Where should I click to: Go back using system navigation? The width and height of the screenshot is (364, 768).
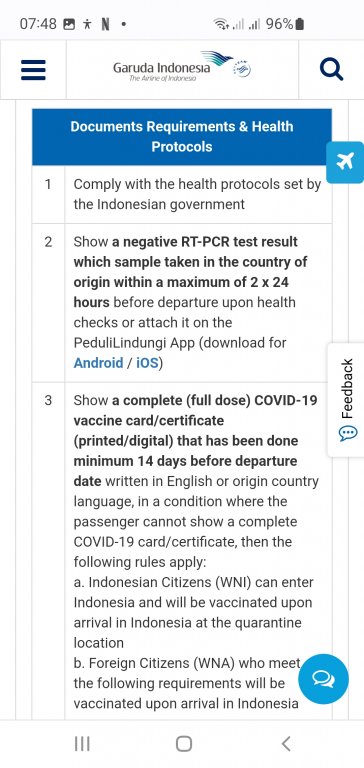click(286, 744)
